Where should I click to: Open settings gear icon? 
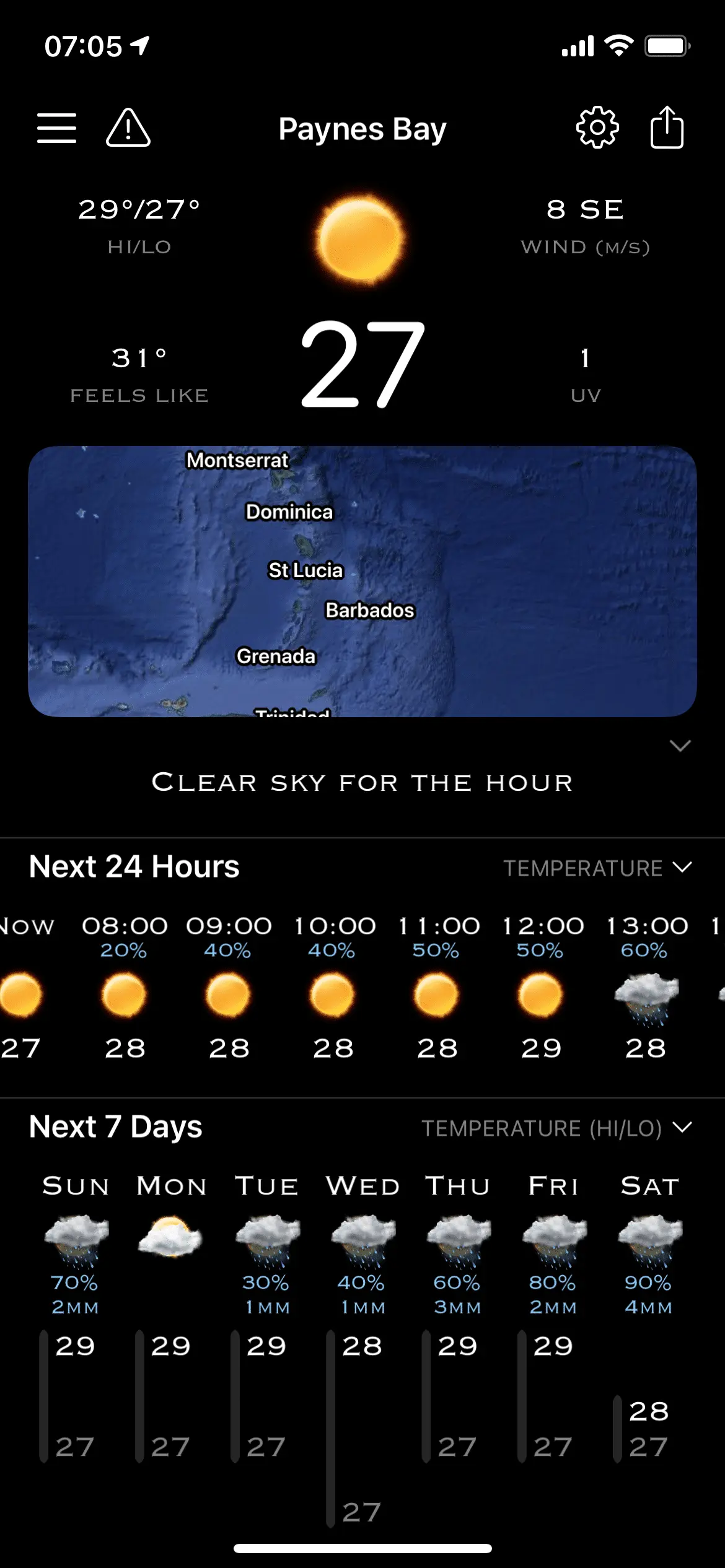597,128
